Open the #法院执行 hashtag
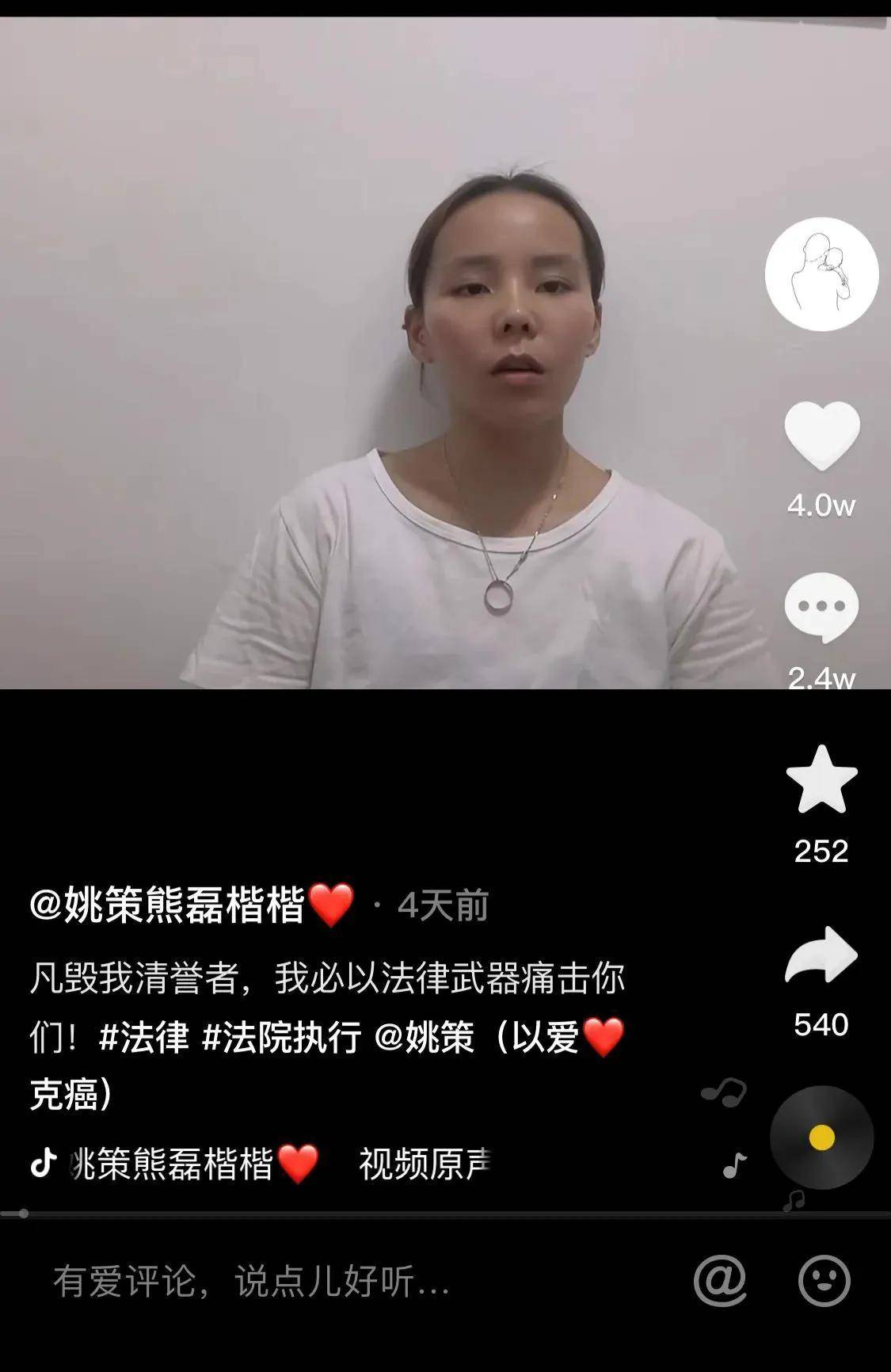The height and width of the screenshot is (1372, 891). pos(281,1037)
